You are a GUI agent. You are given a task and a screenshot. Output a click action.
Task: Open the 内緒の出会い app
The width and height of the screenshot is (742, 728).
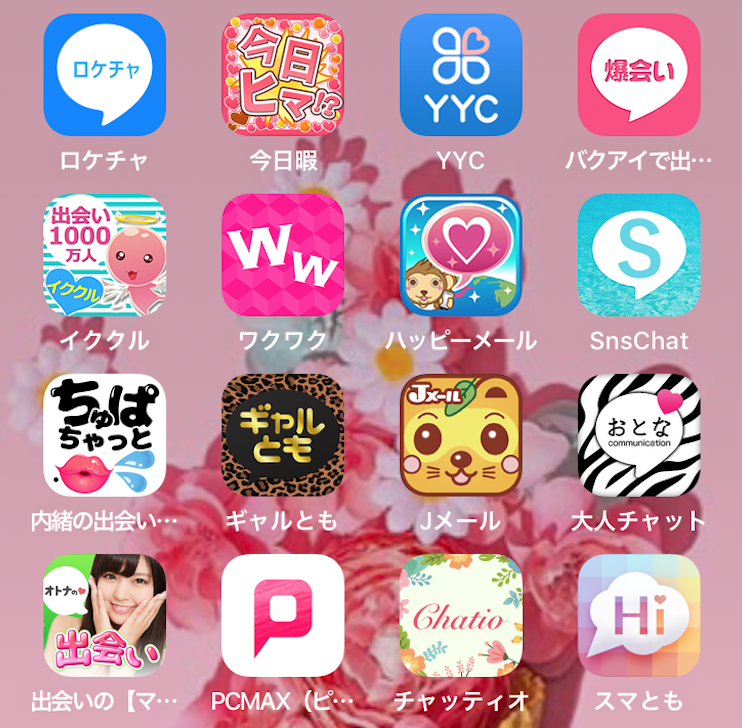(x=104, y=435)
